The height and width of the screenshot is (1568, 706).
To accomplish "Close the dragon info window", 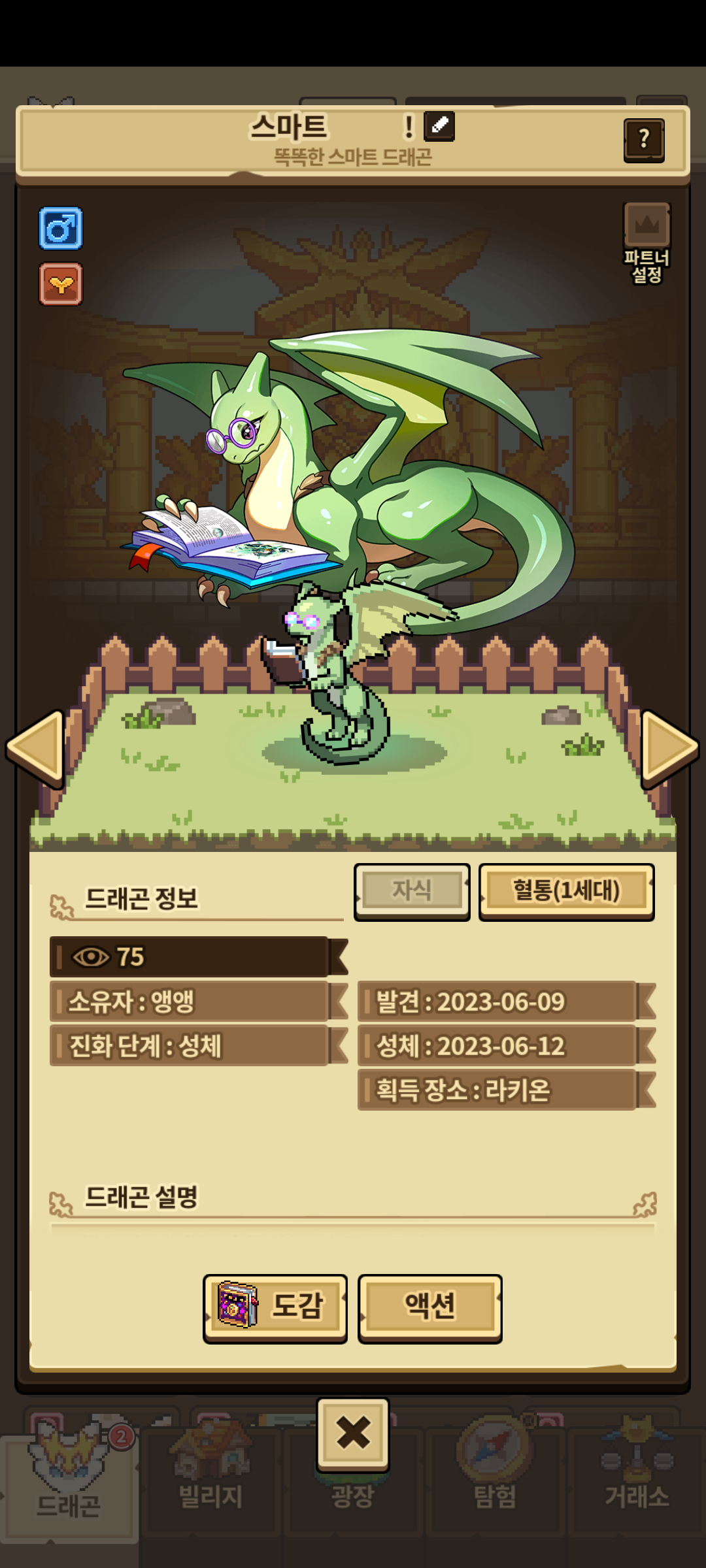I will [353, 1434].
